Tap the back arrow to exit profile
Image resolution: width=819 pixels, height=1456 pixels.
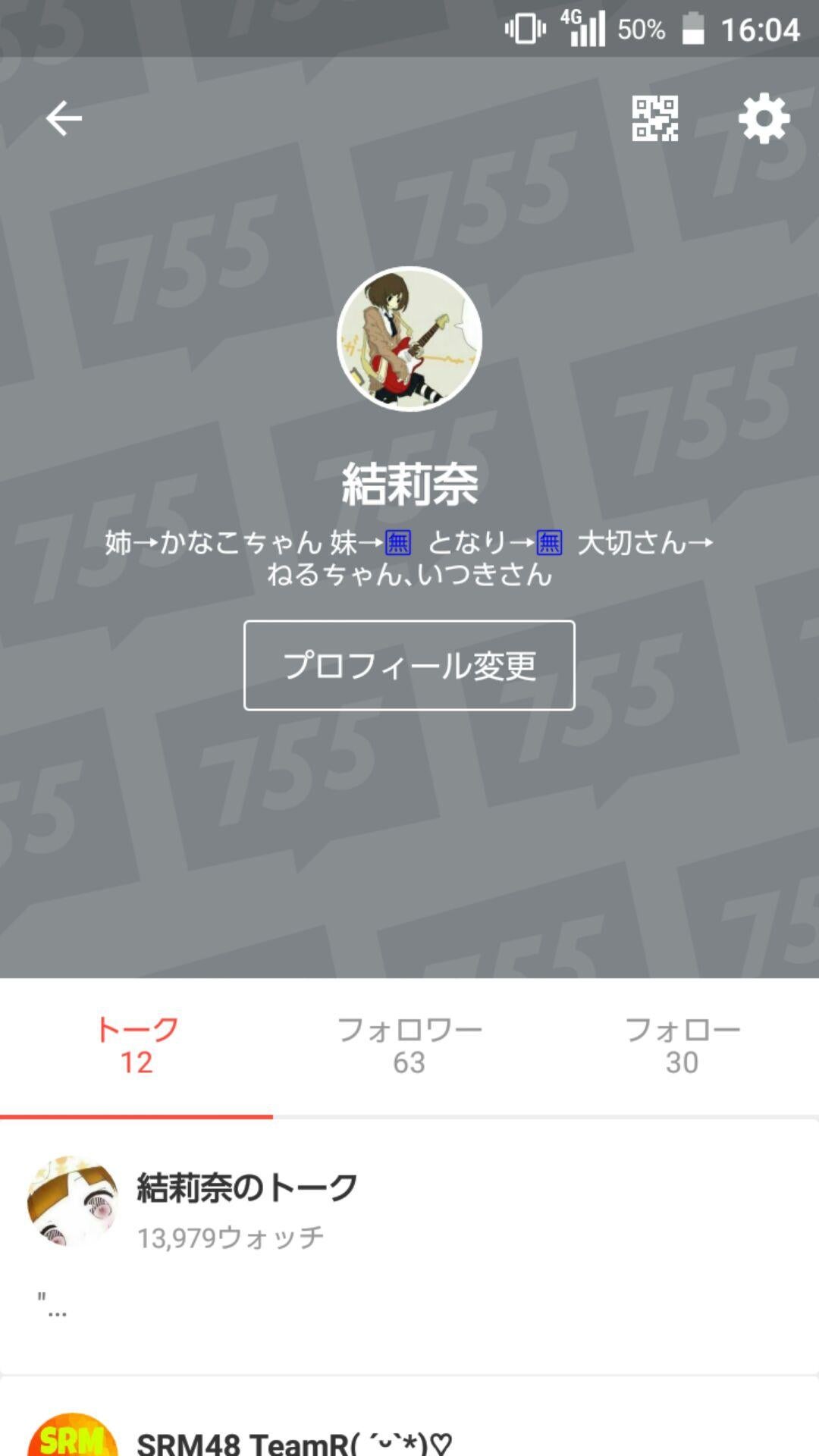tap(65, 118)
